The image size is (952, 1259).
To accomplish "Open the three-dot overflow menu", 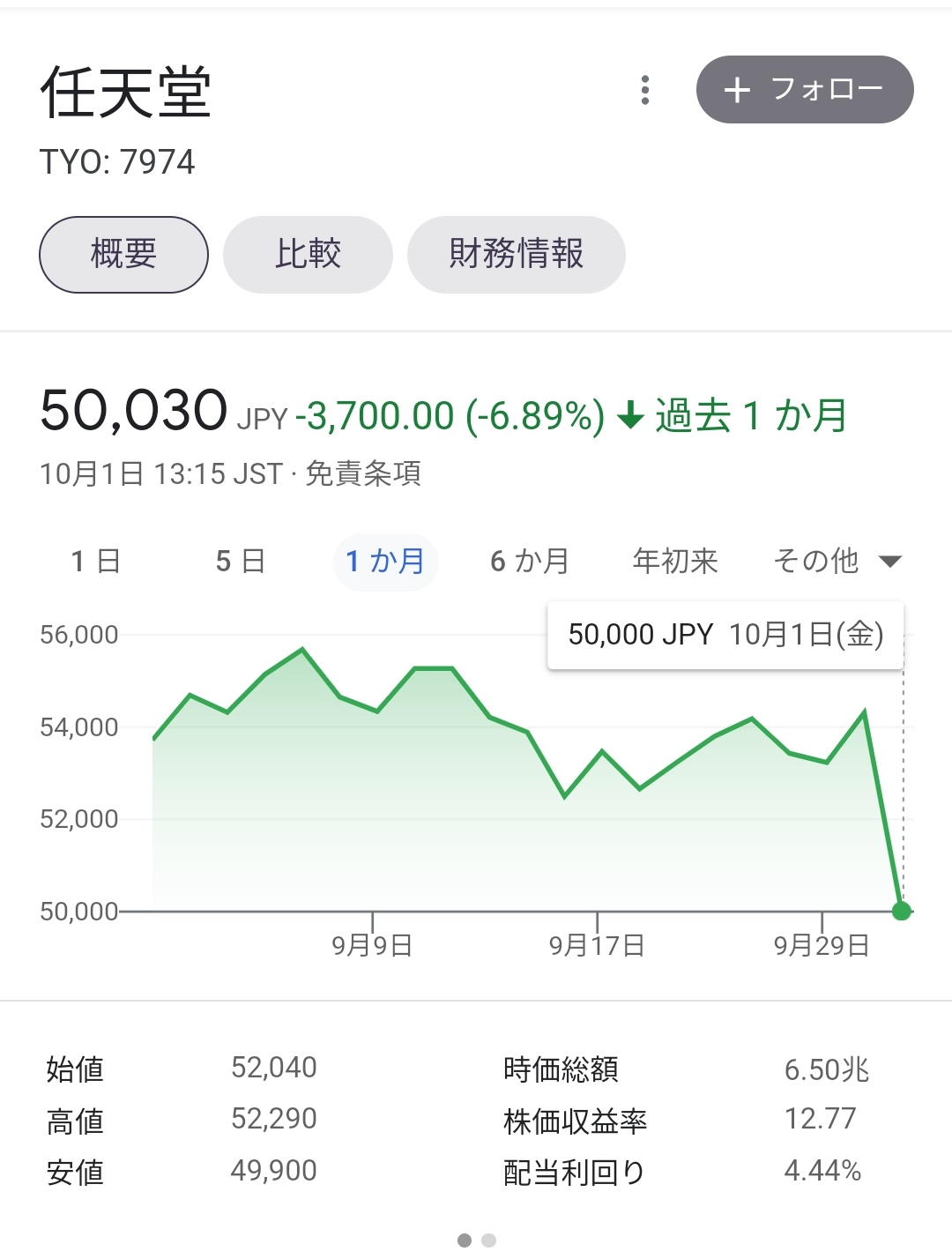I will [x=645, y=90].
